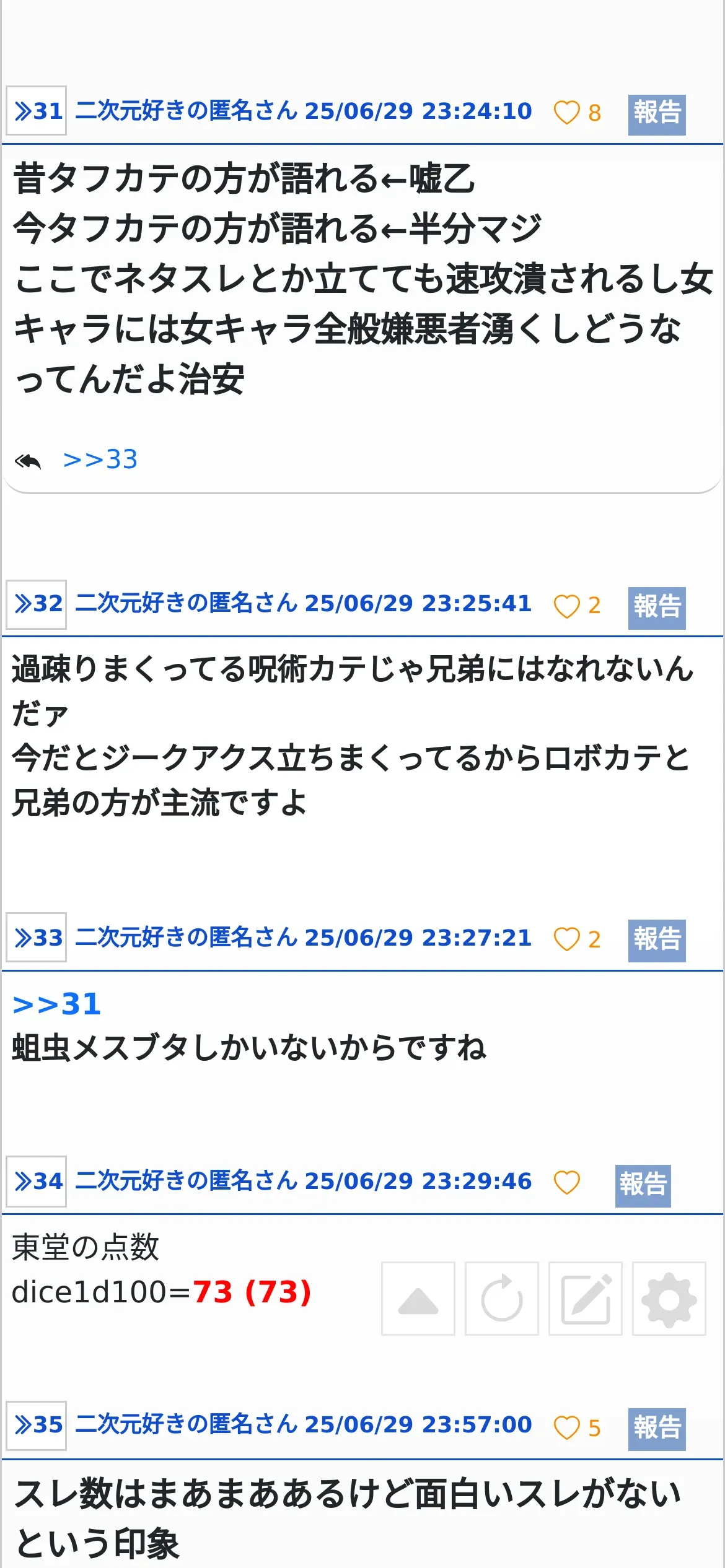The image size is (725, 1568).
Task: Report post 31 via 報告 button
Action: [657, 115]
